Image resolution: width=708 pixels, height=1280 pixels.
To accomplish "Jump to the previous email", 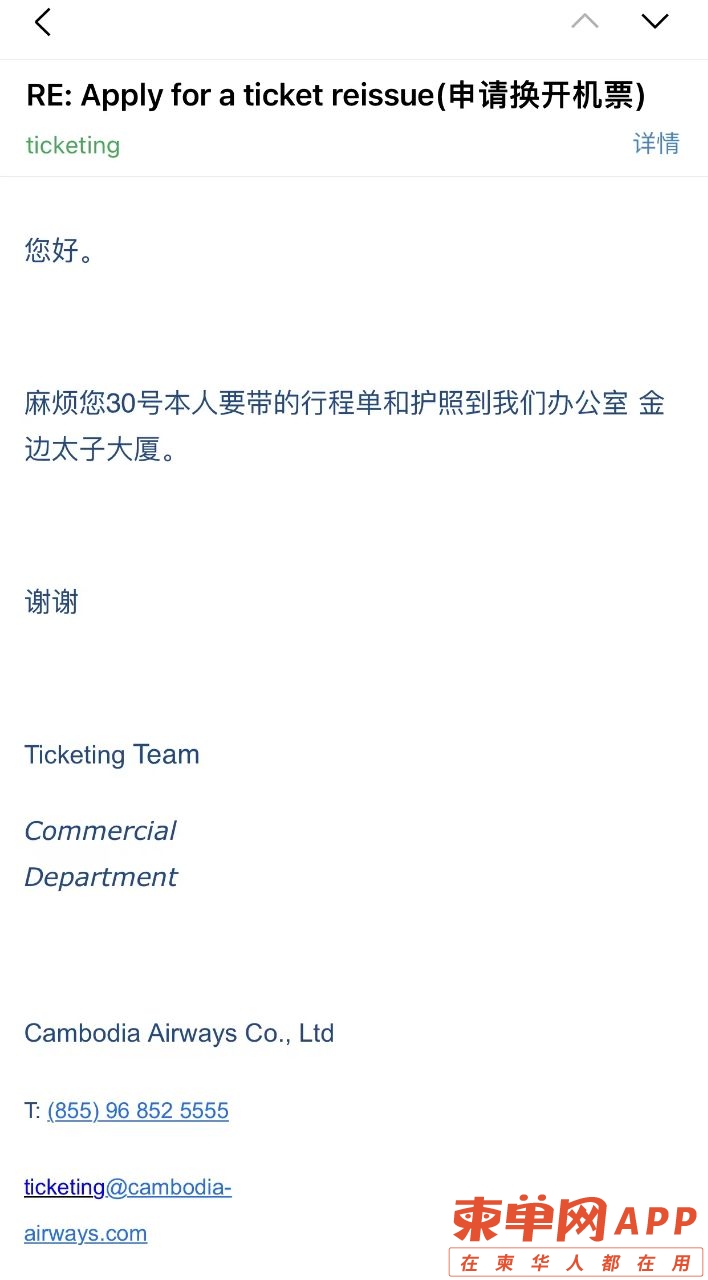I will click(x=585, y=22).
